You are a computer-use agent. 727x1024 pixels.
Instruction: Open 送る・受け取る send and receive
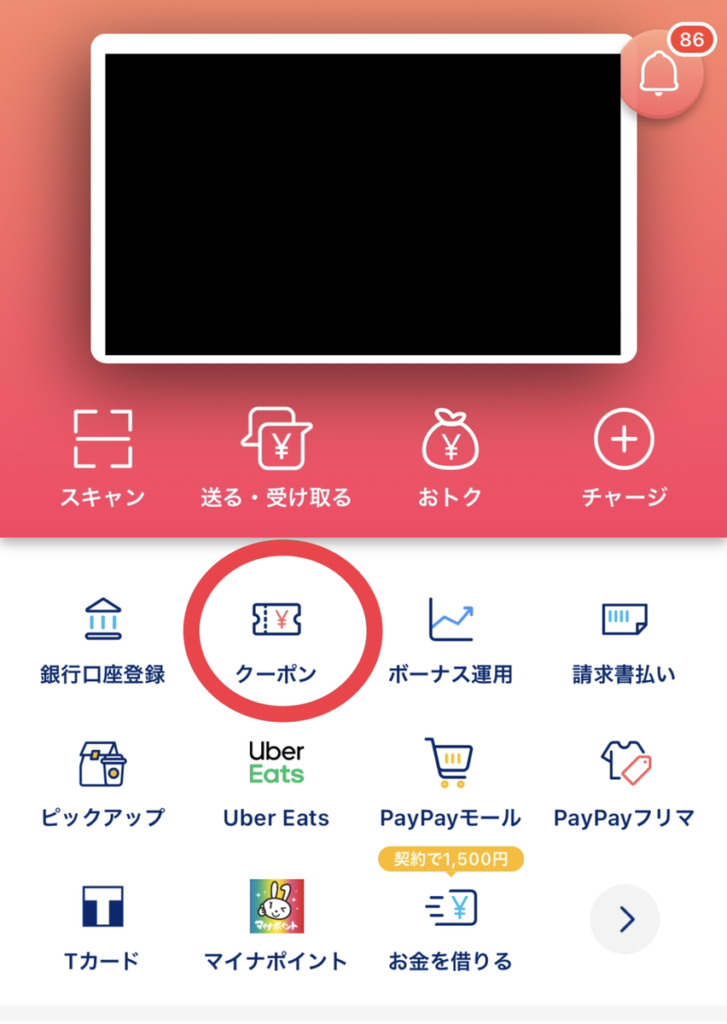(x=276, y=456)
